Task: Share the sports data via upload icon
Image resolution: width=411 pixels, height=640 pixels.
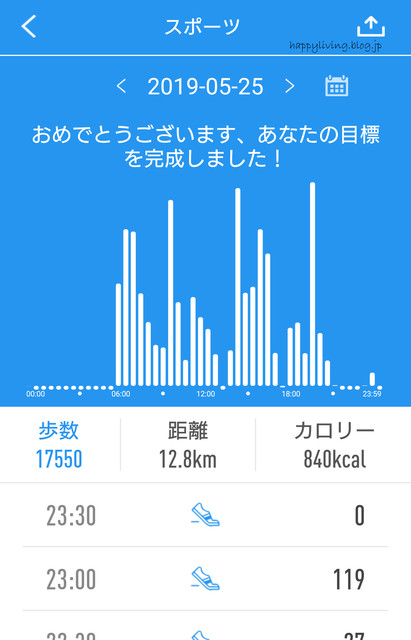Action: pos(371,26)
